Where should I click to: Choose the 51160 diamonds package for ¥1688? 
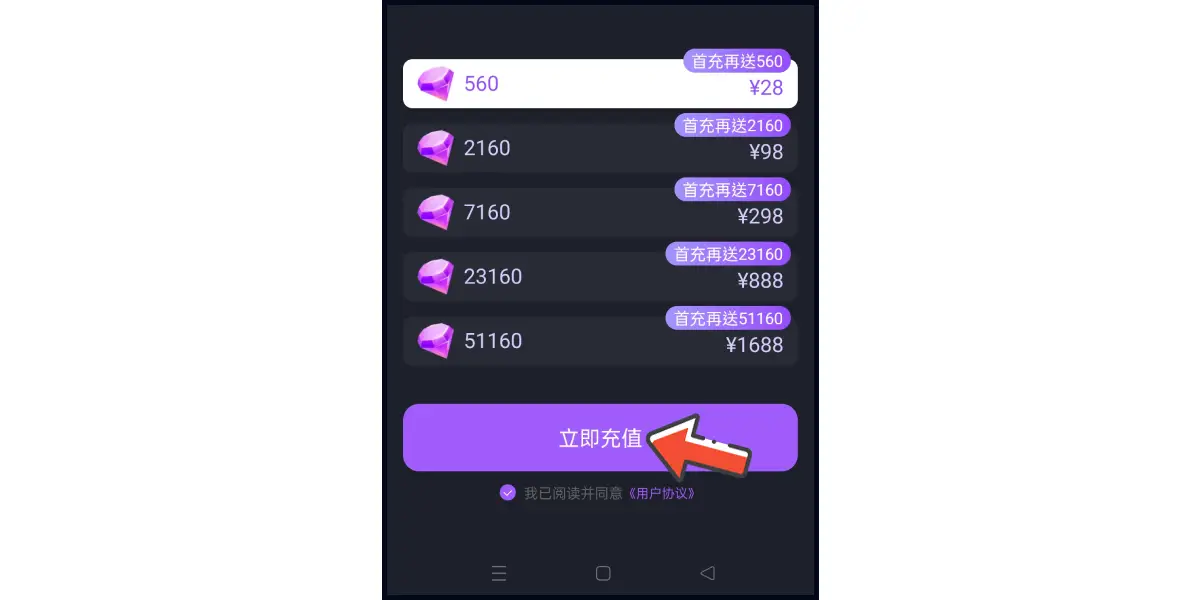600,341
